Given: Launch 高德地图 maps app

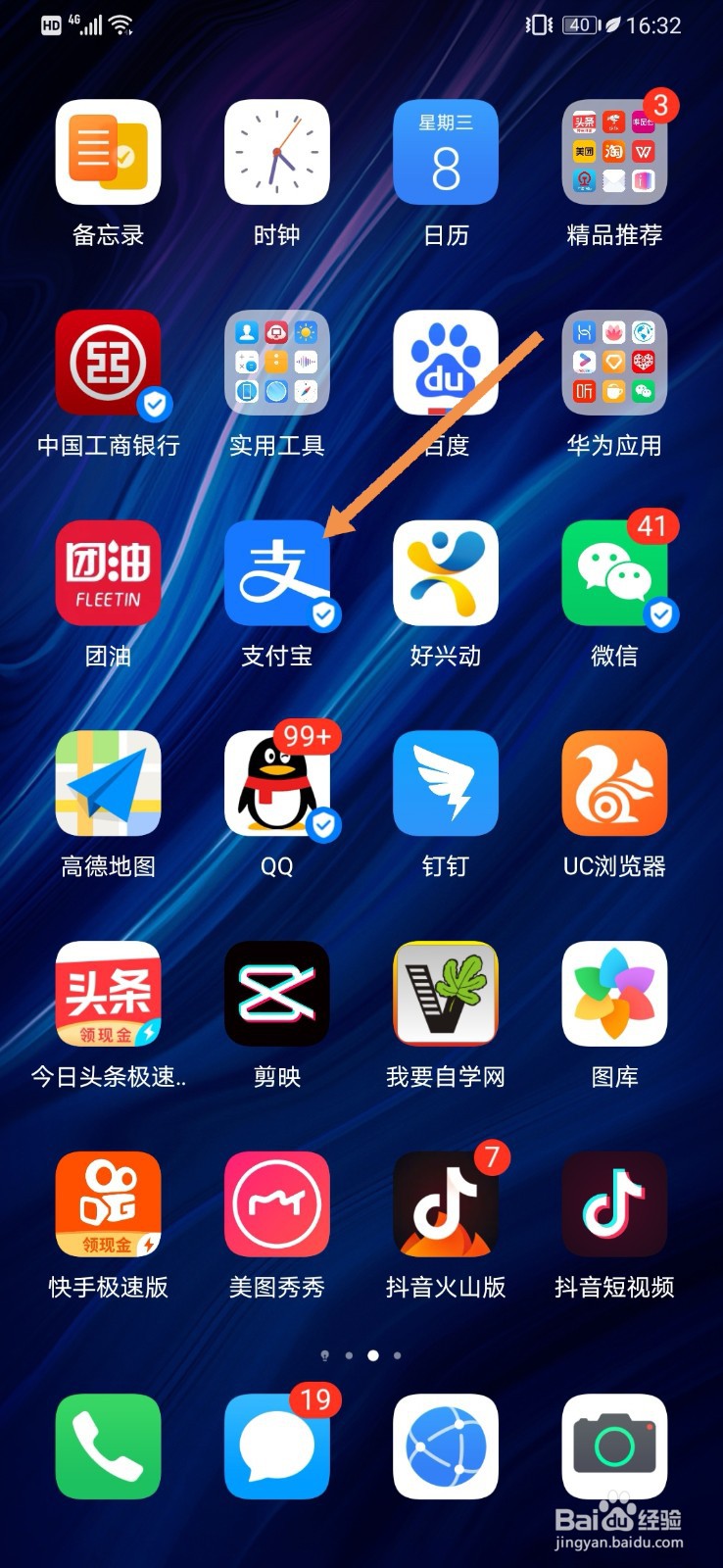Looking at the screenshot, I should pyautogui.click(x=108, y=784).
